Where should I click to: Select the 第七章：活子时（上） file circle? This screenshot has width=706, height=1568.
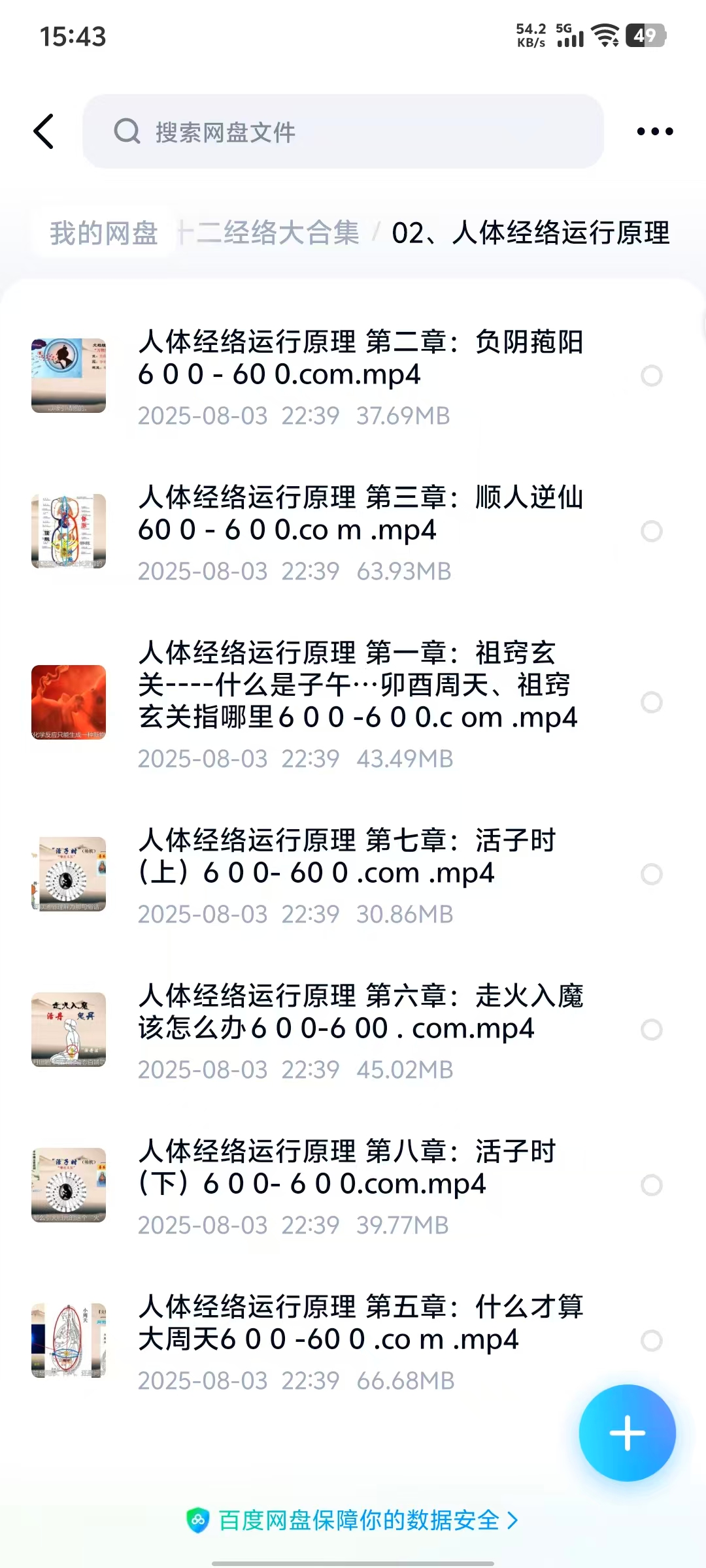tap(651, 874)
